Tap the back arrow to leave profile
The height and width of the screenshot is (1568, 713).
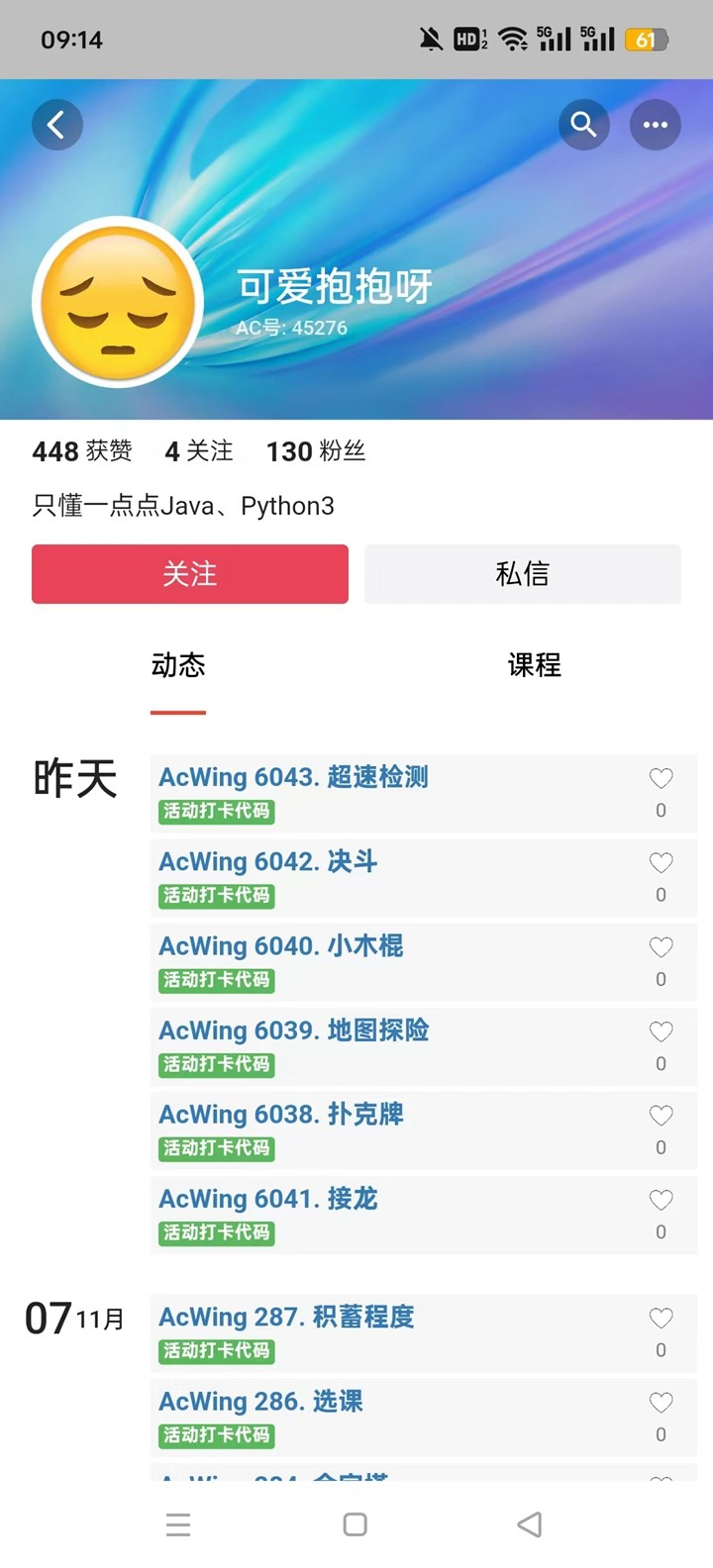pyautogui.click(x=56, y=125)
